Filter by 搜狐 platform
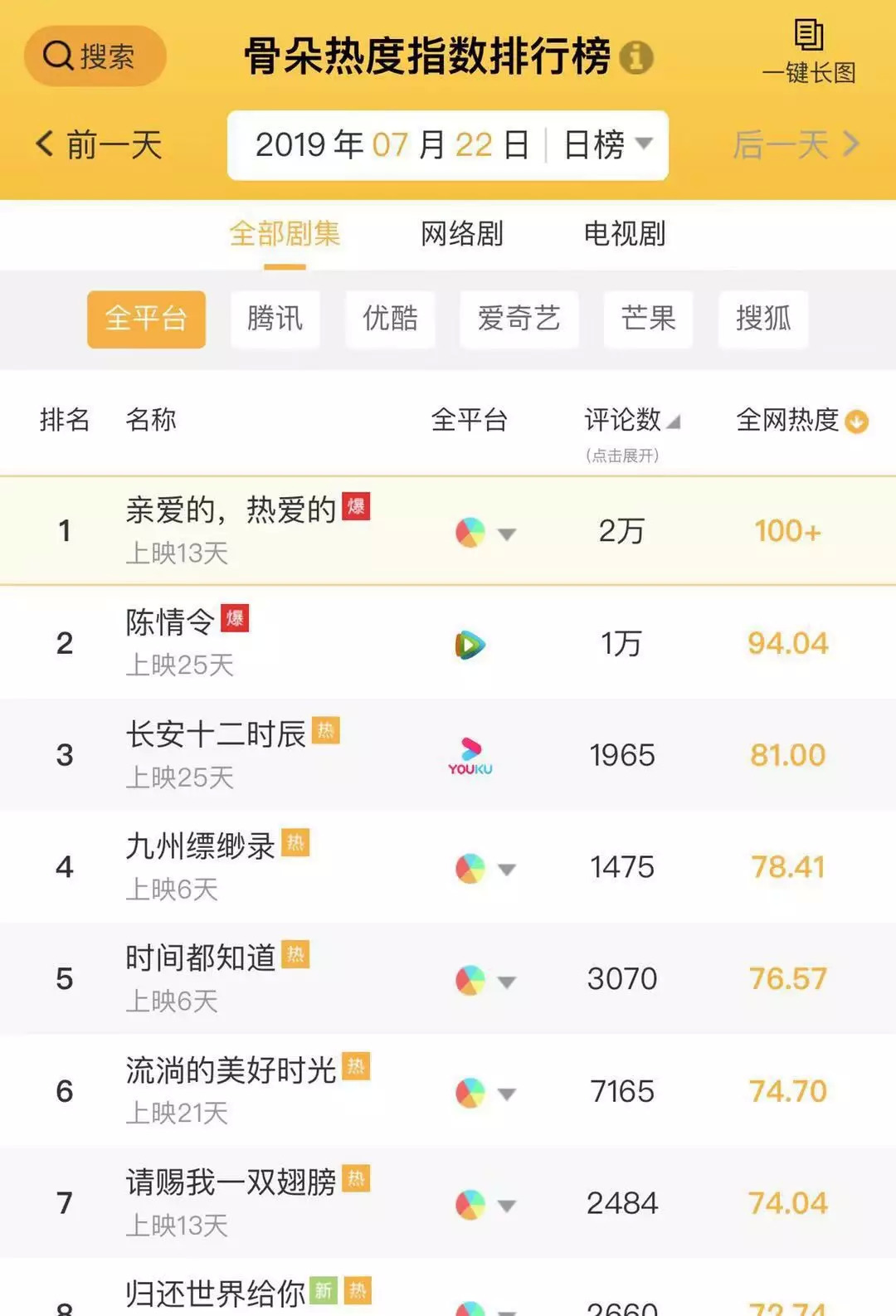 pyautogui.click(x=762, y=319)
